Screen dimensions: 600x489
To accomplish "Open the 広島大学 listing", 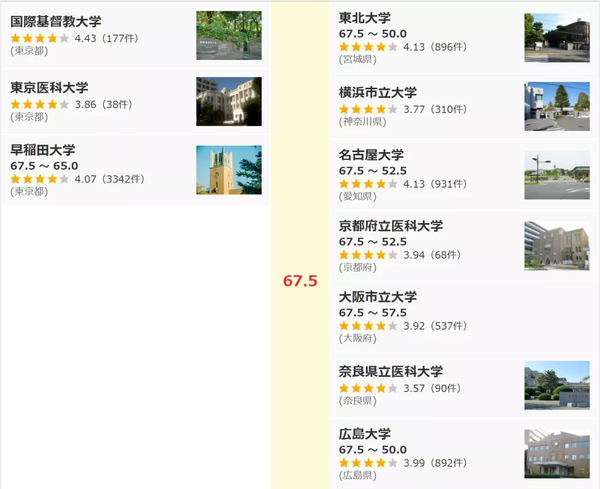I will click(x=364, y=435).
